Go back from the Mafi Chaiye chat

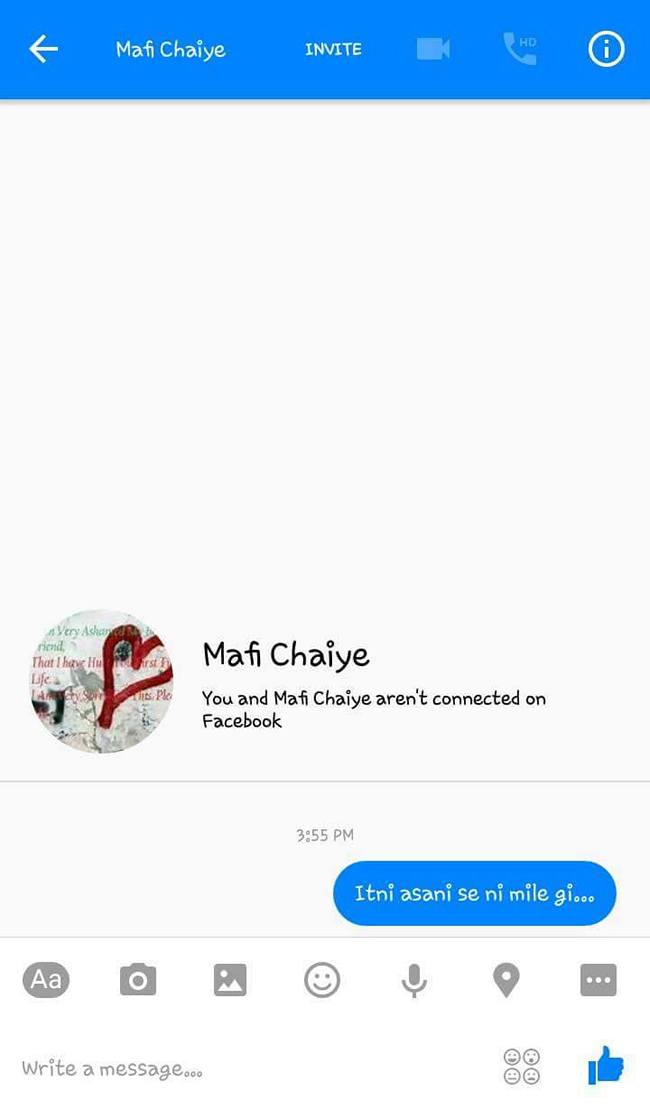[x=43, y=49]
